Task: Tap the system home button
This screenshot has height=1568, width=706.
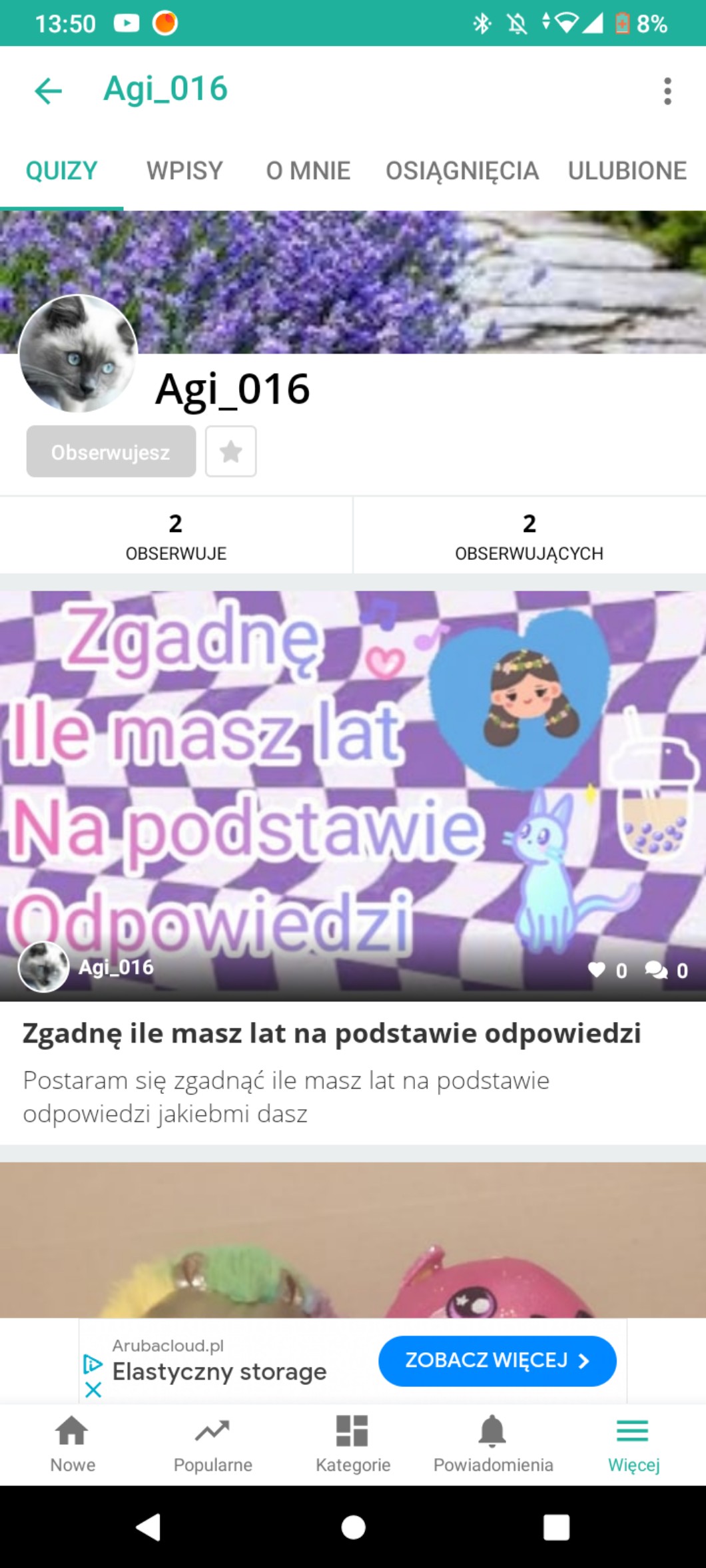Action: (x=353, y=1527)
